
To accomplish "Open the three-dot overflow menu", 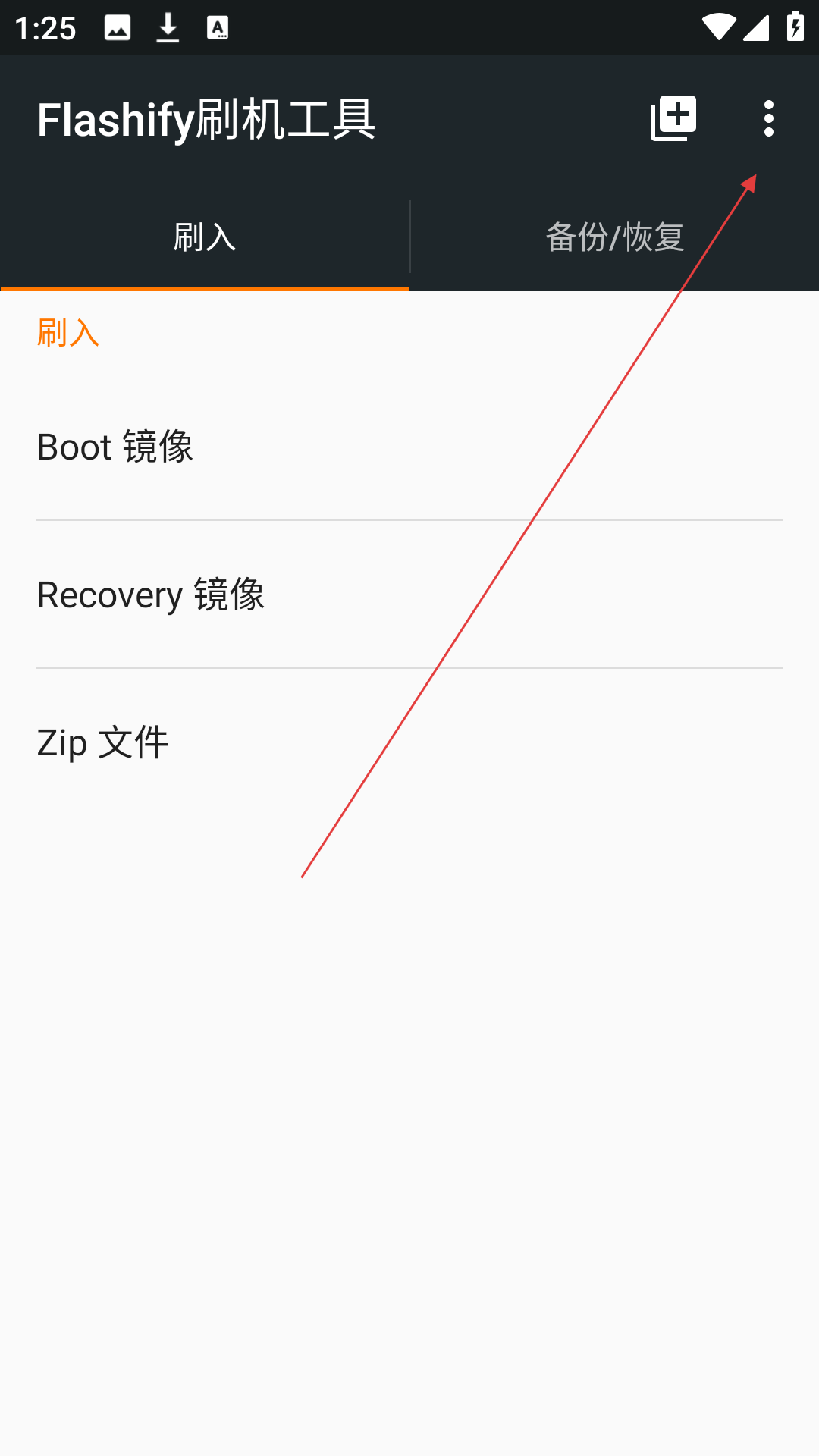I will pos(768,118).
